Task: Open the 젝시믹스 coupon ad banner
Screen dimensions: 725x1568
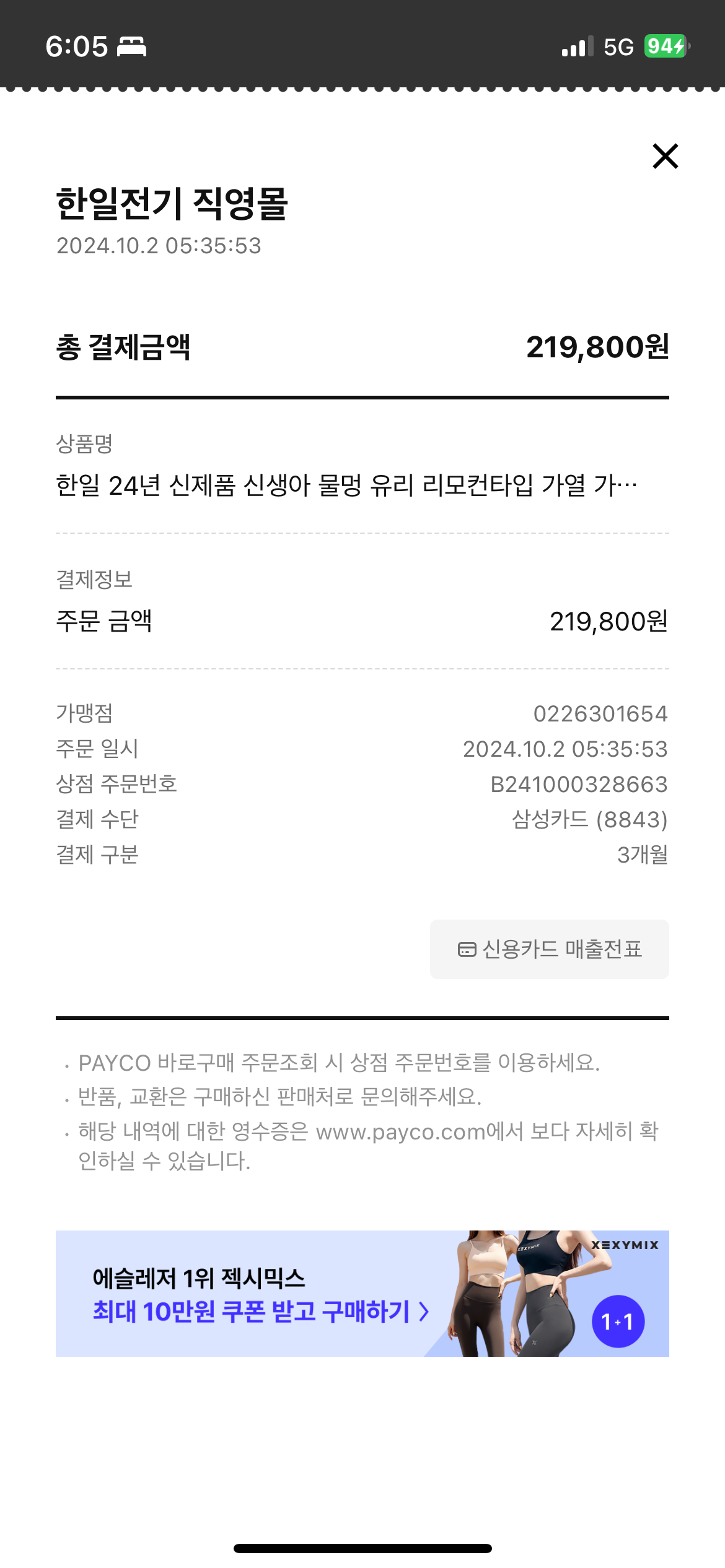Action: pos(362,1294)
